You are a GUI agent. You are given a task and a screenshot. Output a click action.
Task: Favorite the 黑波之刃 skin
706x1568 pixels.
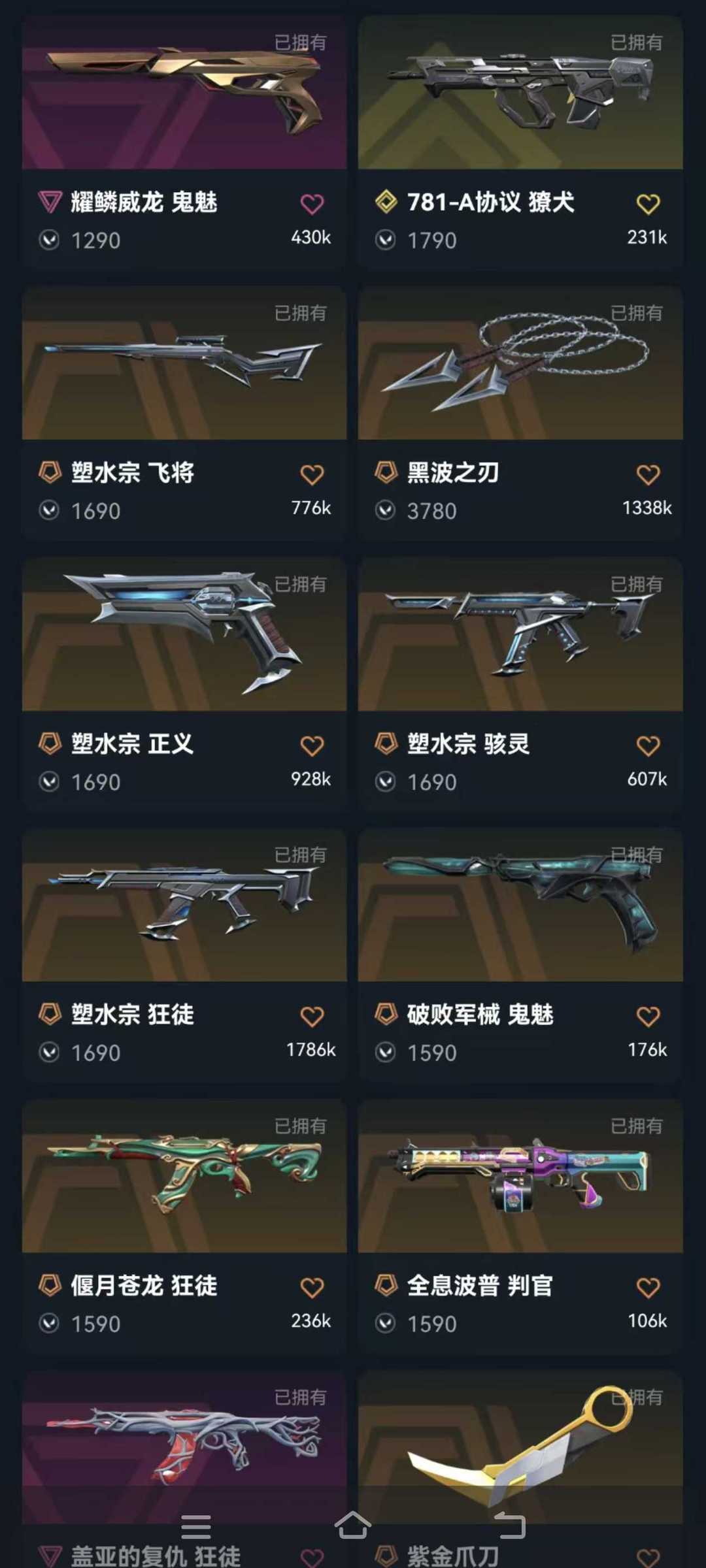[648, 474]
